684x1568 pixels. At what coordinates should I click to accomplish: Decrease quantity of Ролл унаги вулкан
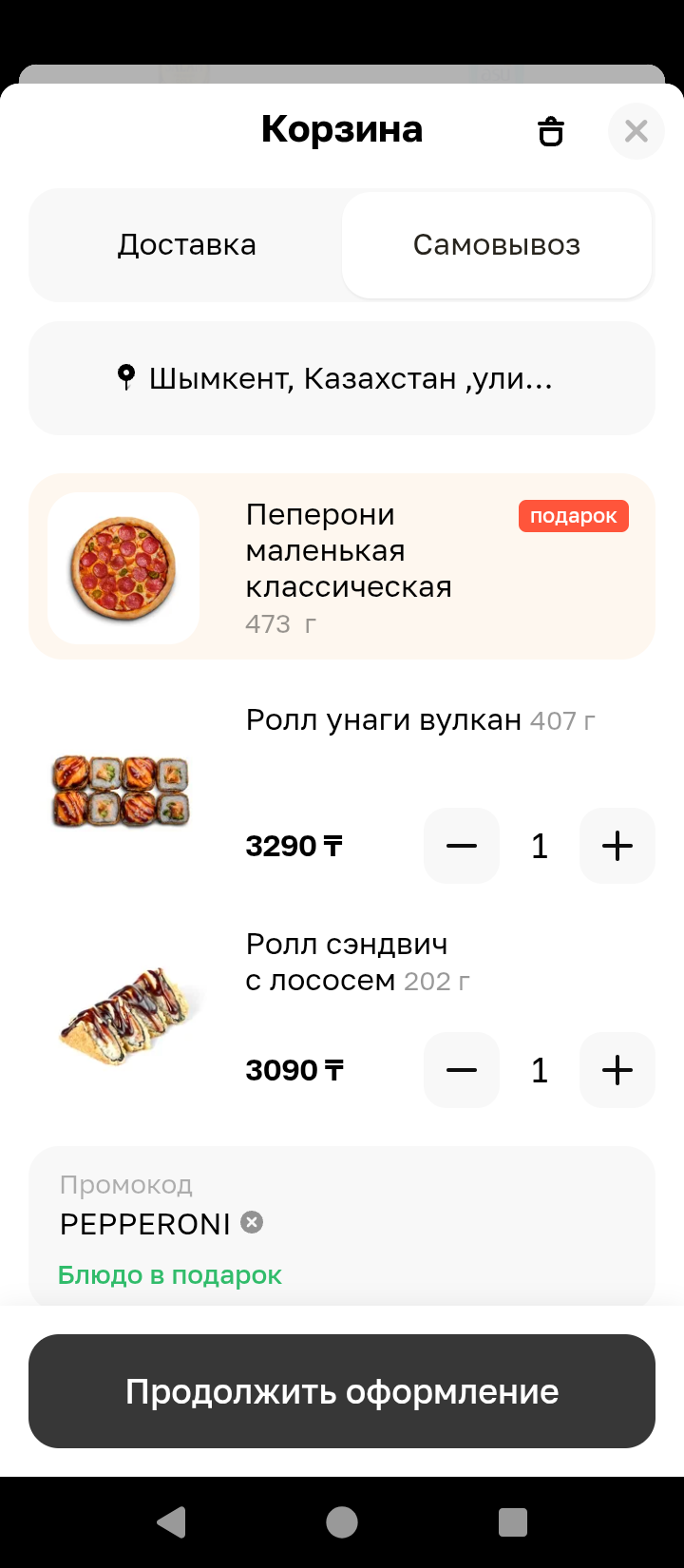462,846
